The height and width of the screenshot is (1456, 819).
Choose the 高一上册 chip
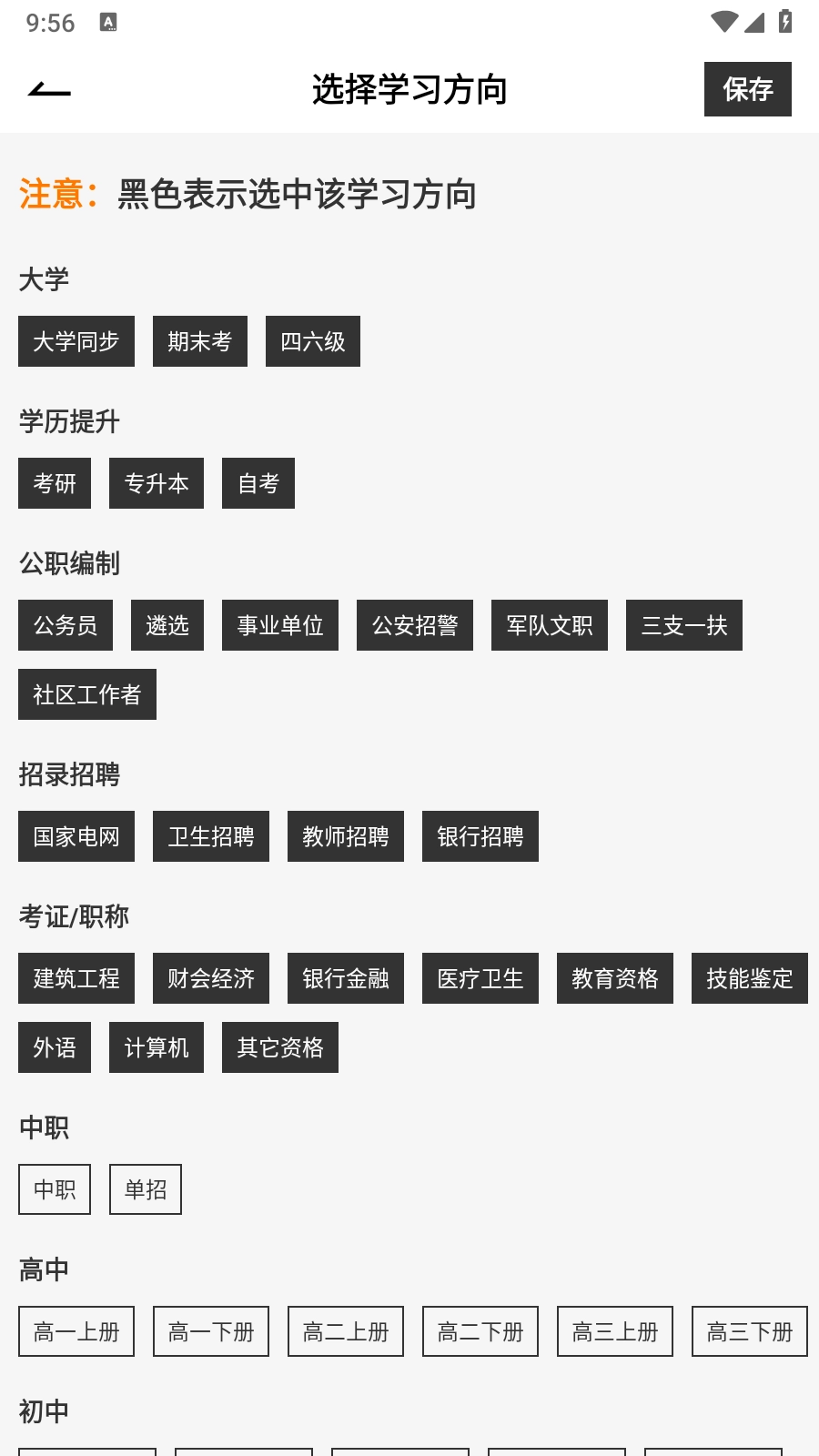76,1331
